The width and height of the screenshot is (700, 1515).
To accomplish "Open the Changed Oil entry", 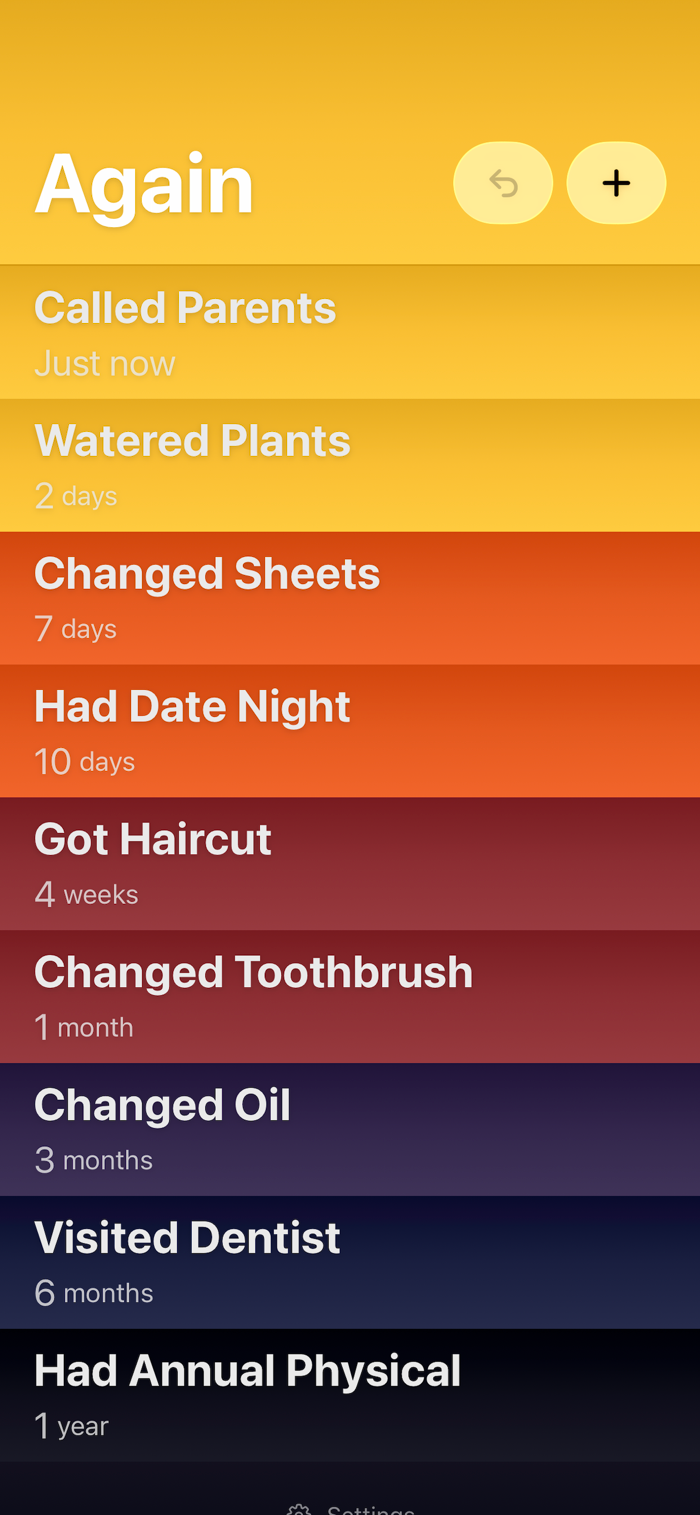I will (x=350, y=1130).
